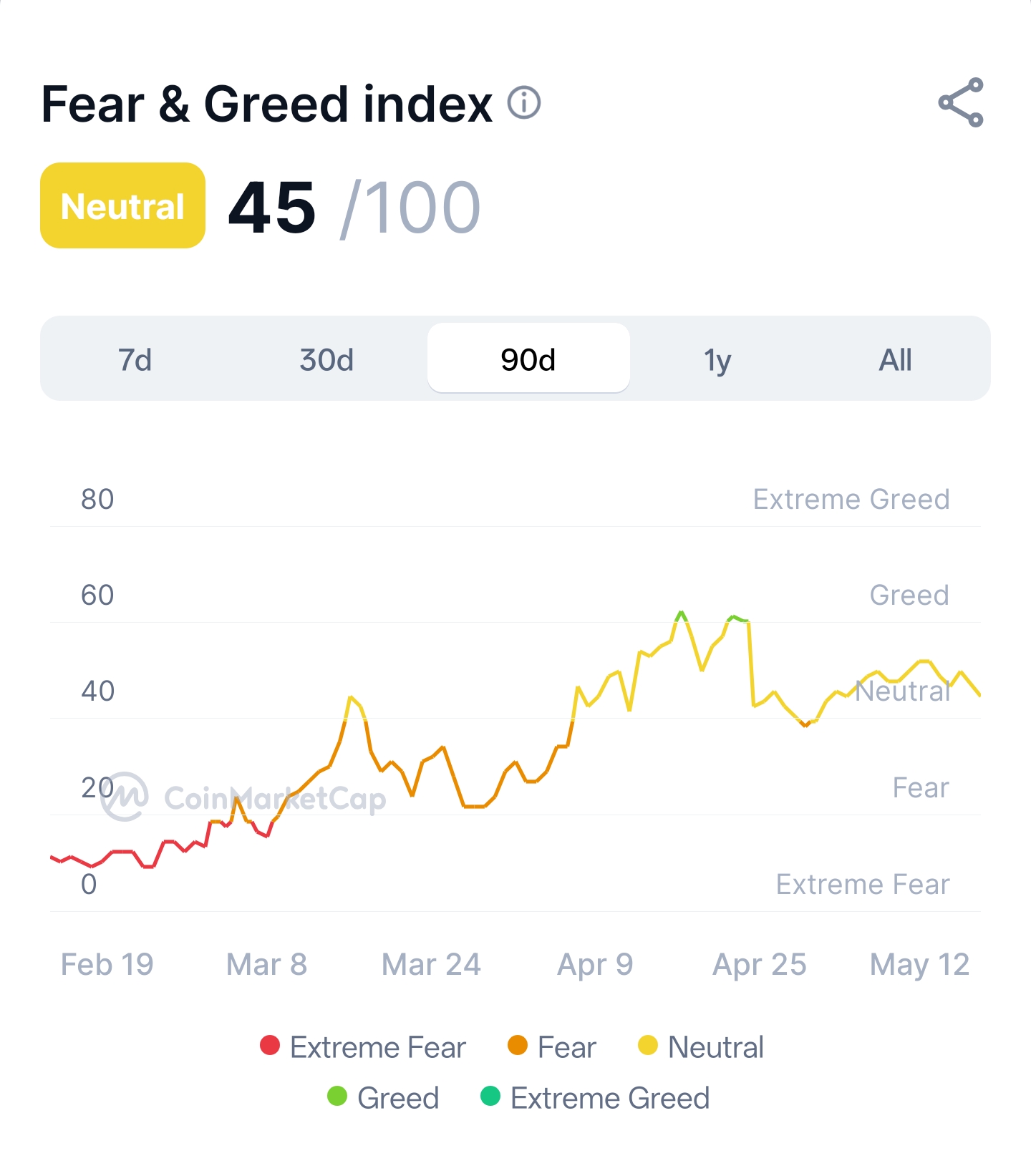View the All time range
Viewport: 1031px width, 1176px height.
pyautogui.click(x=895, y=359)
